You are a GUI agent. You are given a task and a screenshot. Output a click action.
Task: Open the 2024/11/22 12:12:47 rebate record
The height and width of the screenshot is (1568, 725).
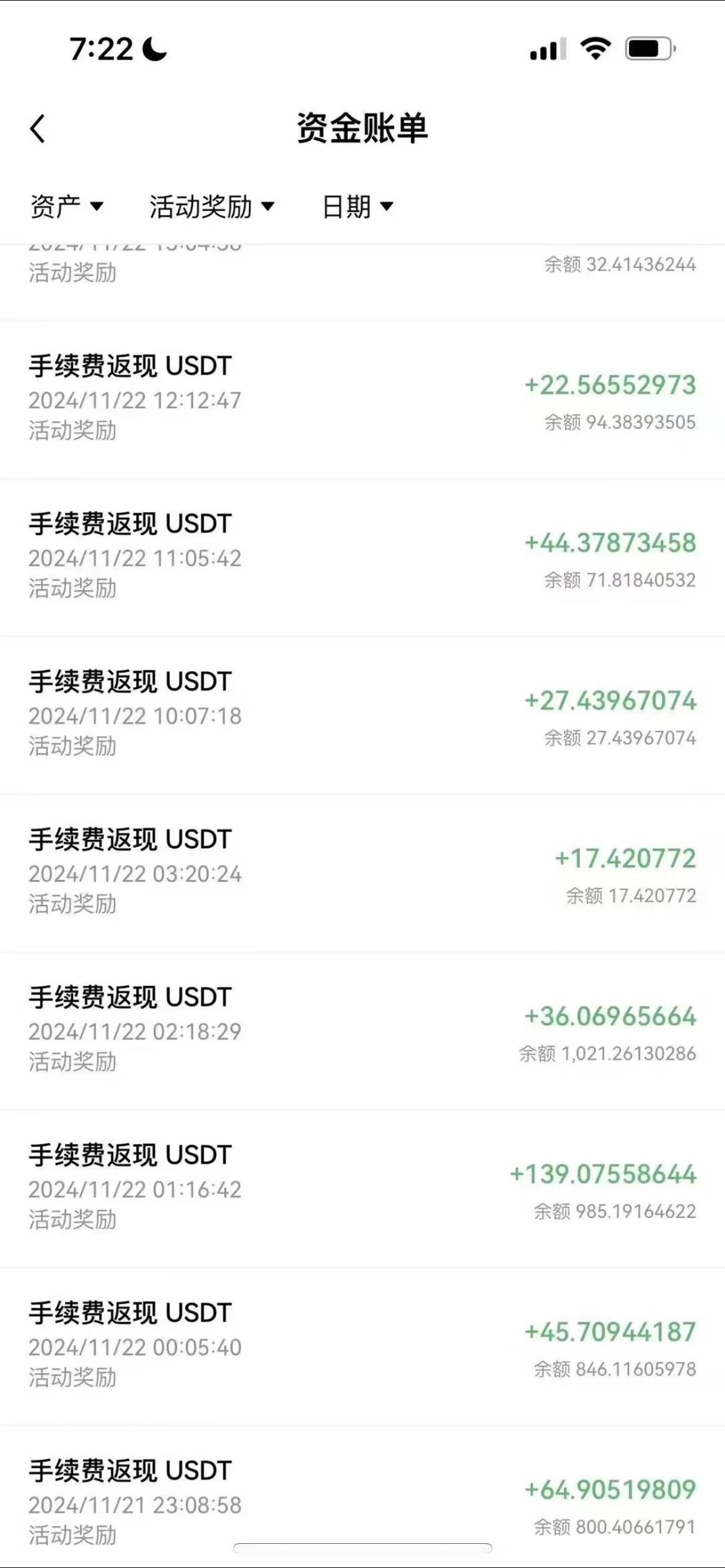[x=362, y=399]
